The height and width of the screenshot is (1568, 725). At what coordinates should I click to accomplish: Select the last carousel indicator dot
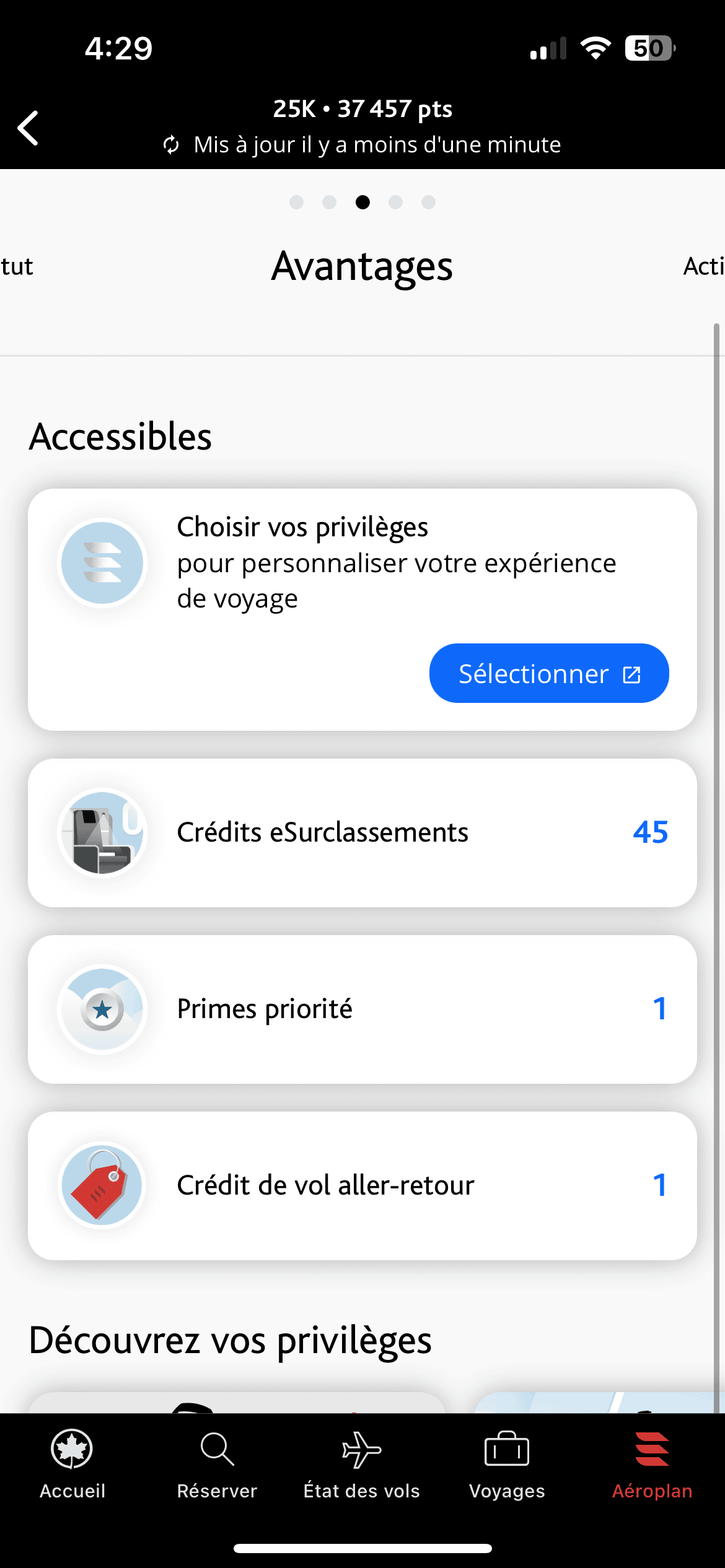point(428,202)
